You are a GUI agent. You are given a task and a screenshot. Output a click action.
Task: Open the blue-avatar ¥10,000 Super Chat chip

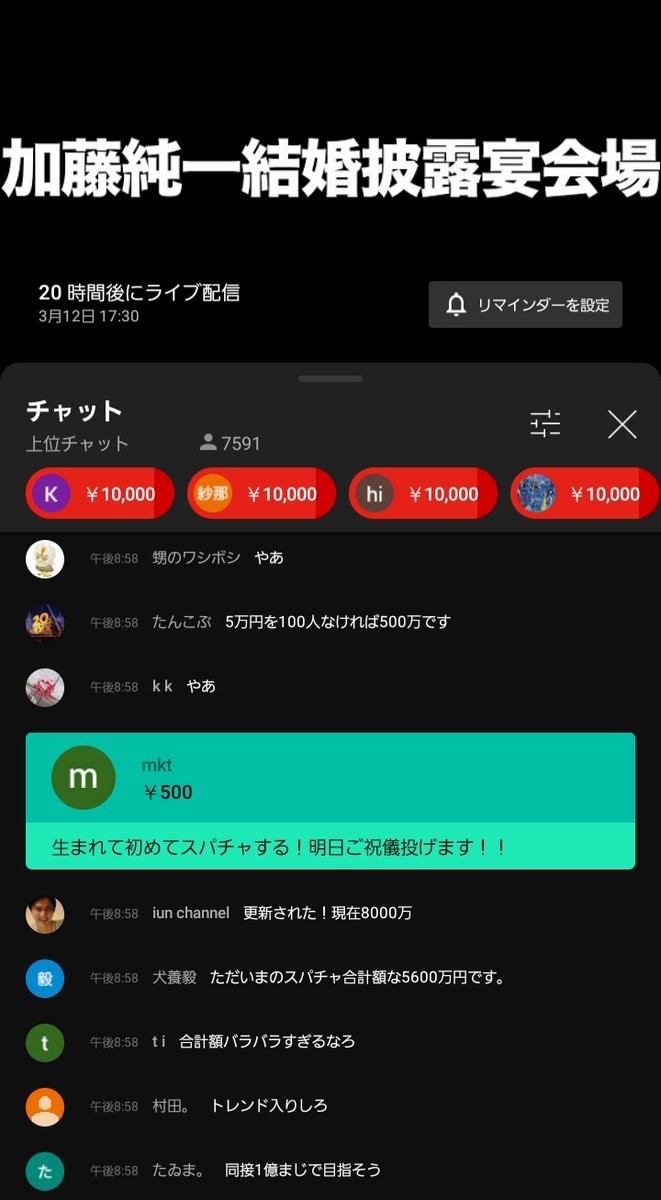coord(585,493)
